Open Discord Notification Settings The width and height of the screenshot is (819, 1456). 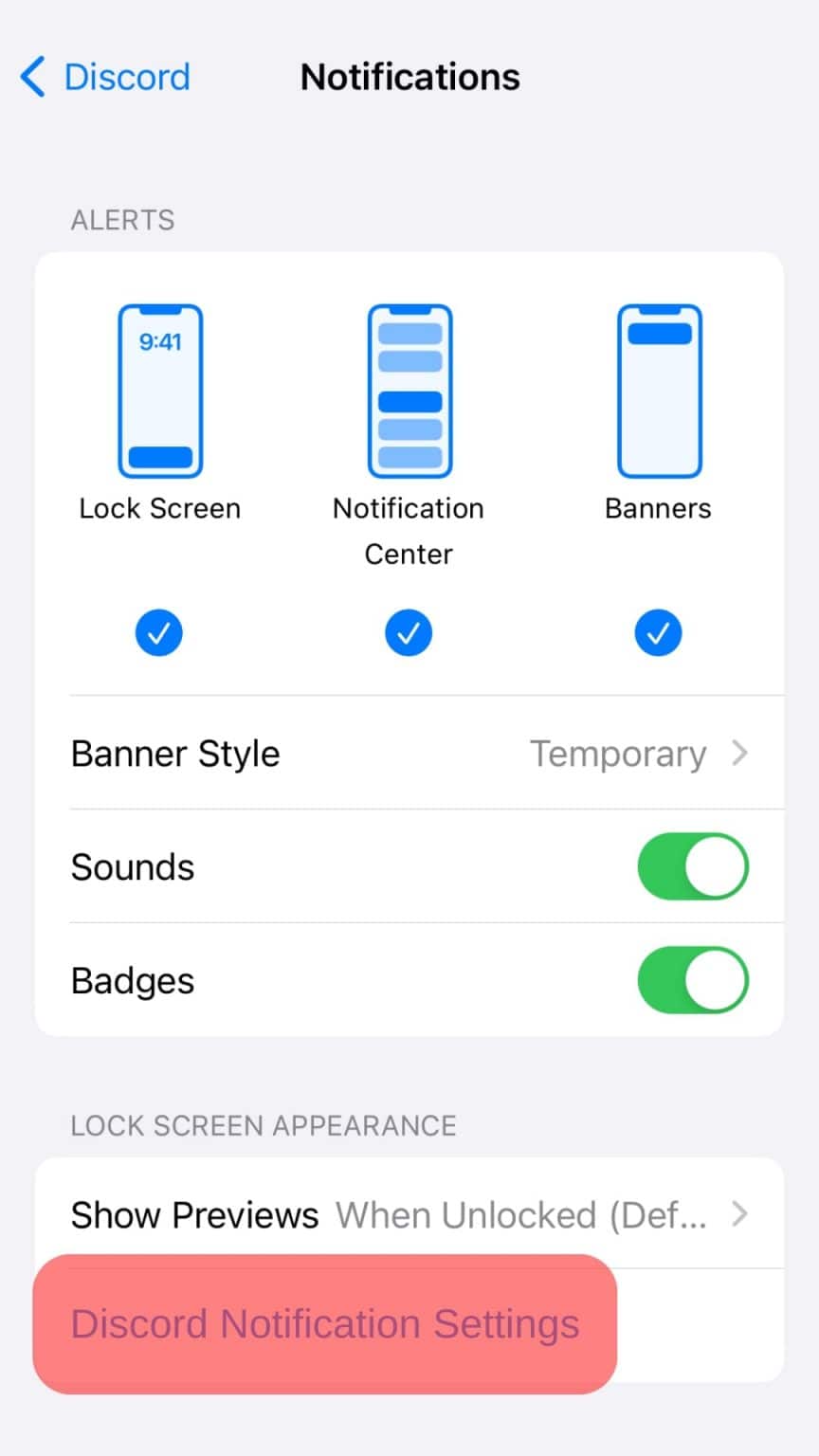[x=325, y=1323]
